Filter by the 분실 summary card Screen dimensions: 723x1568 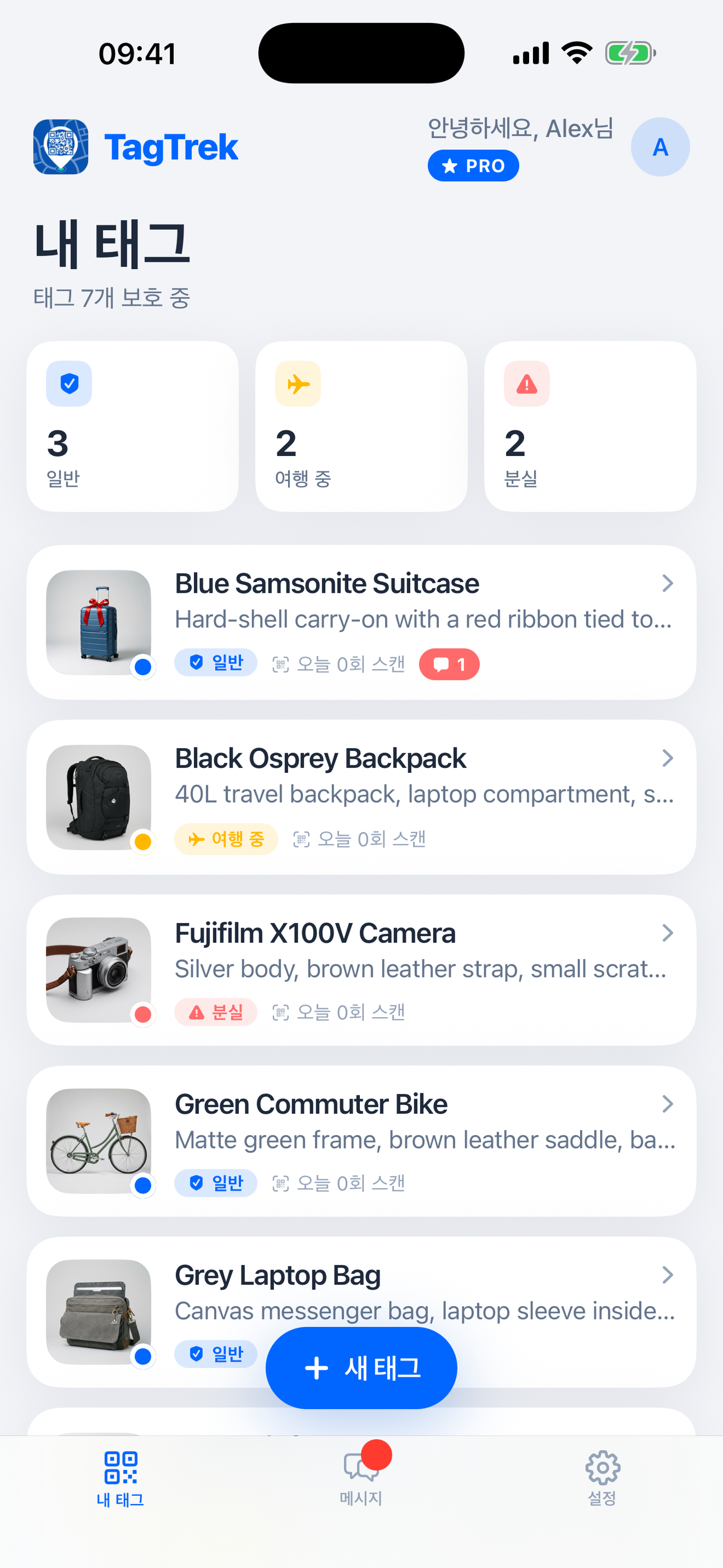[590, 426]
